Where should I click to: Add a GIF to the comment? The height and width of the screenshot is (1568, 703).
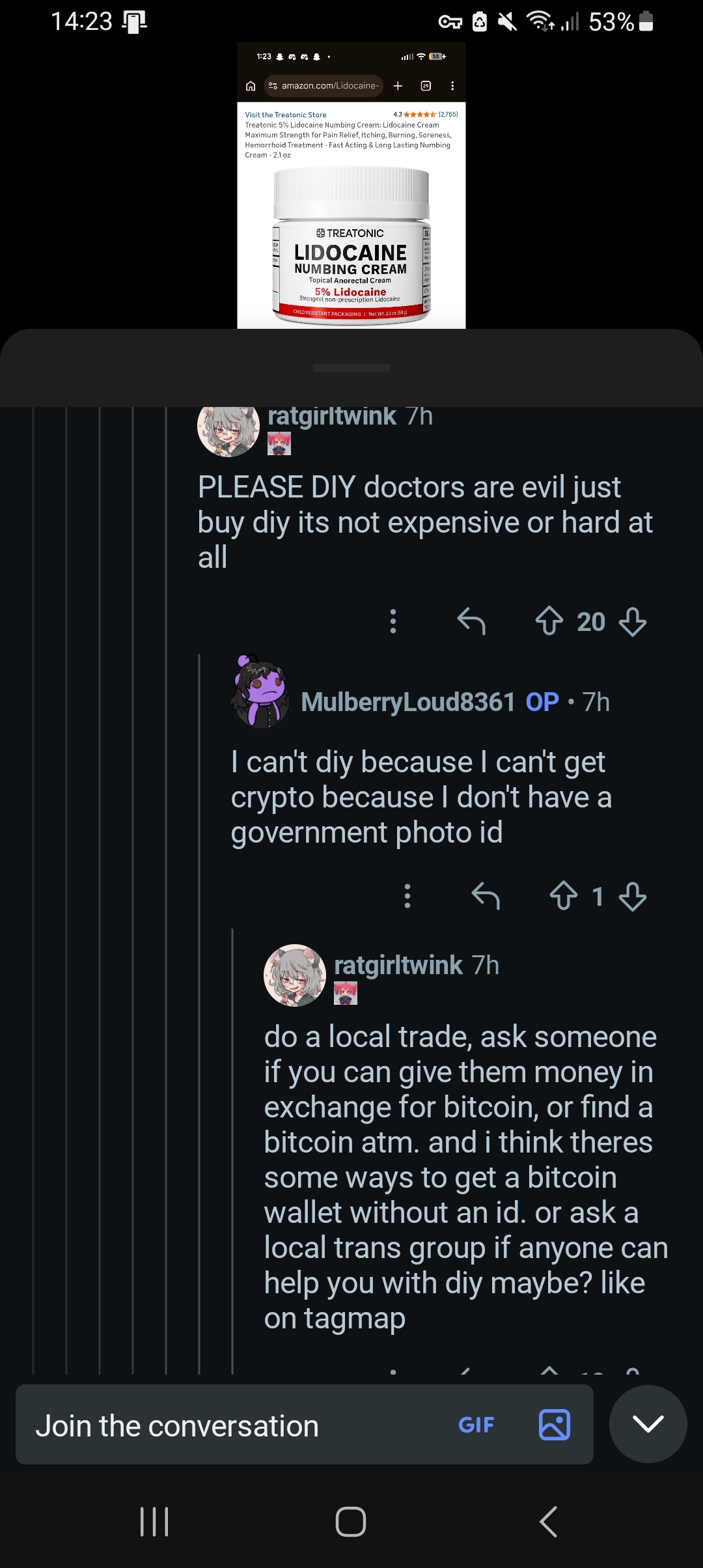[476, 1425]
